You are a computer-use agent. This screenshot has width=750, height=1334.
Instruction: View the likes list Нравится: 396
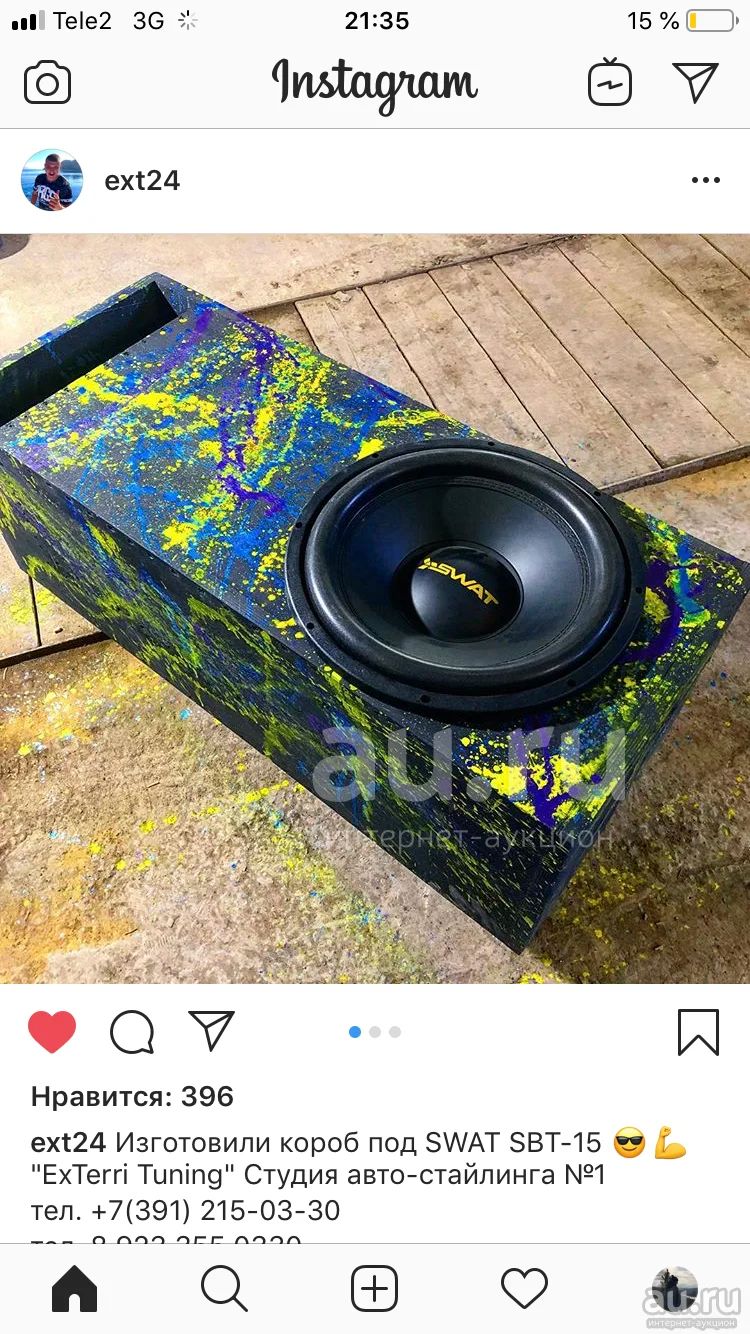pos(132,1096)
